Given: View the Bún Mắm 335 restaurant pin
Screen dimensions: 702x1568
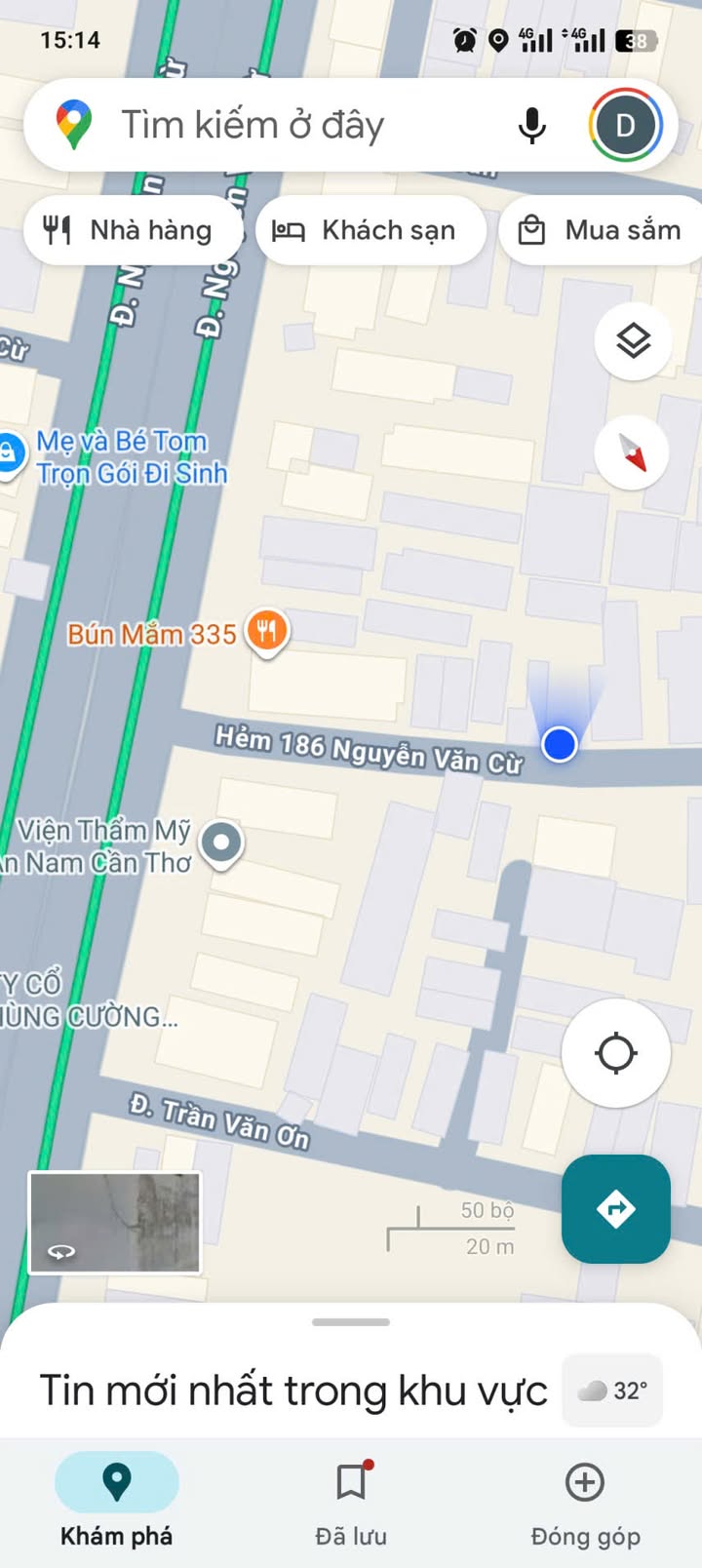Looking at the screenshot, I should (266, 631).
